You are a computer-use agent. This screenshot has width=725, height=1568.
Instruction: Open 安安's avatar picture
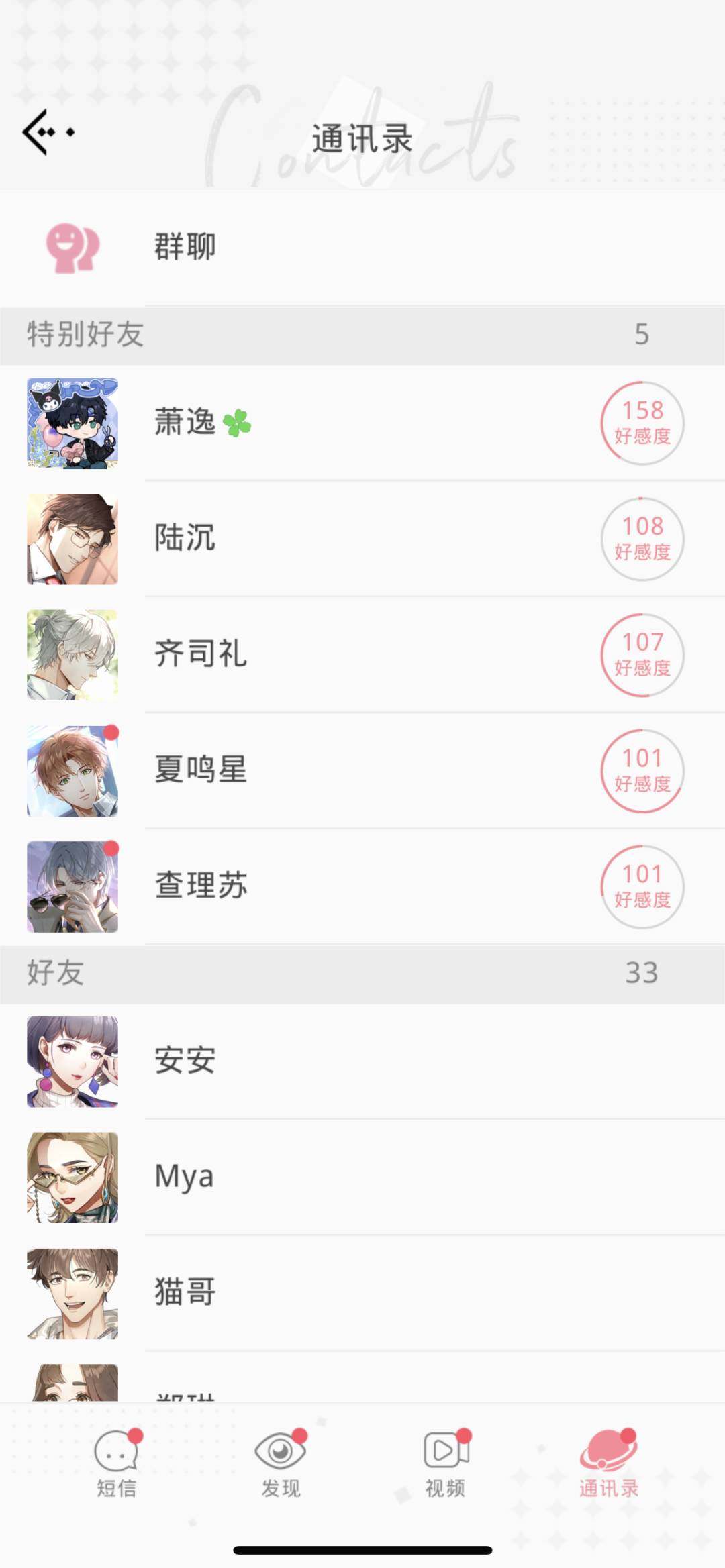(72, 1060)
